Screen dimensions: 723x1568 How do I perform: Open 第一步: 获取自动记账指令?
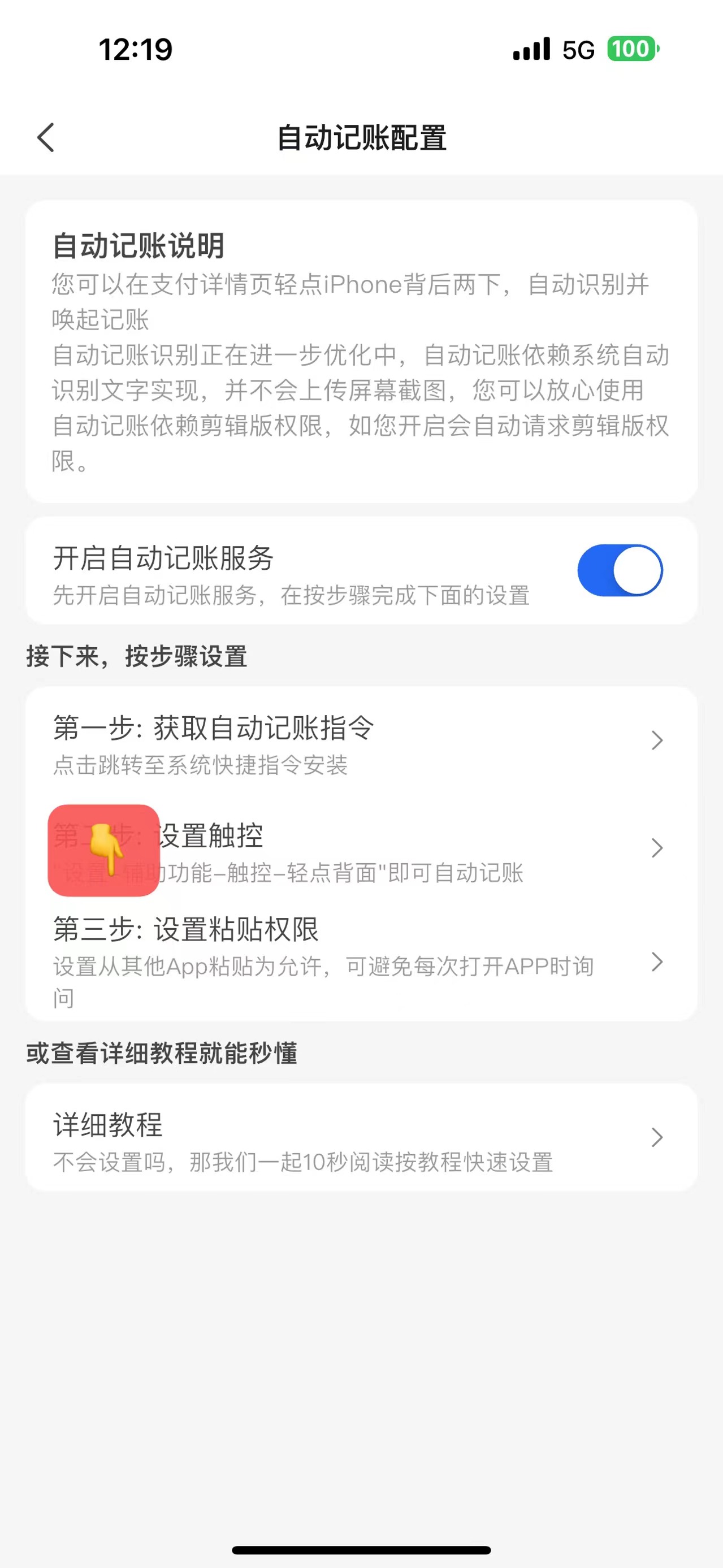360,741
